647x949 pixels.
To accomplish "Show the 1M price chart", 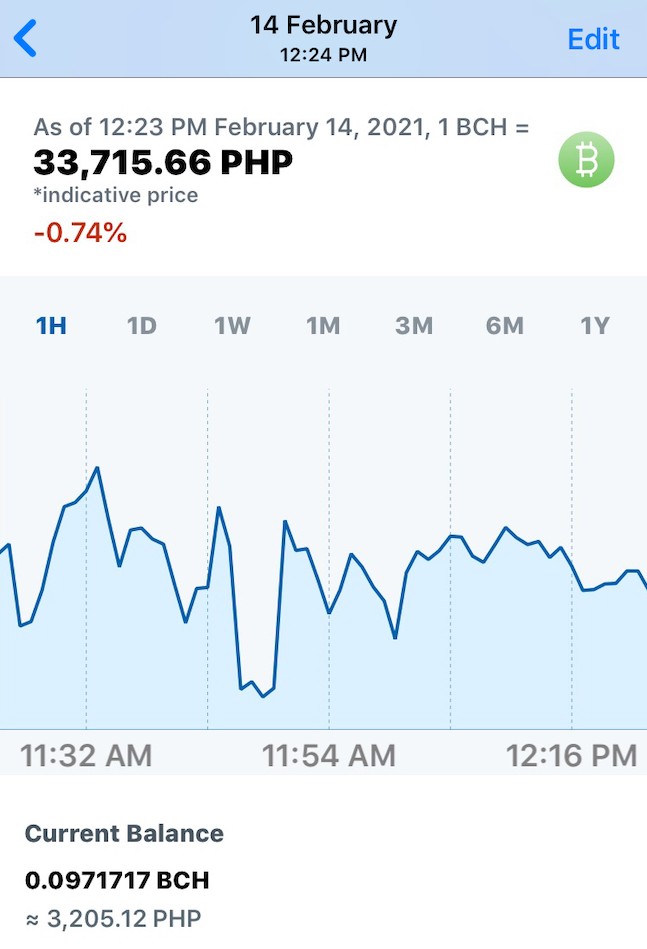I will 323,326.
